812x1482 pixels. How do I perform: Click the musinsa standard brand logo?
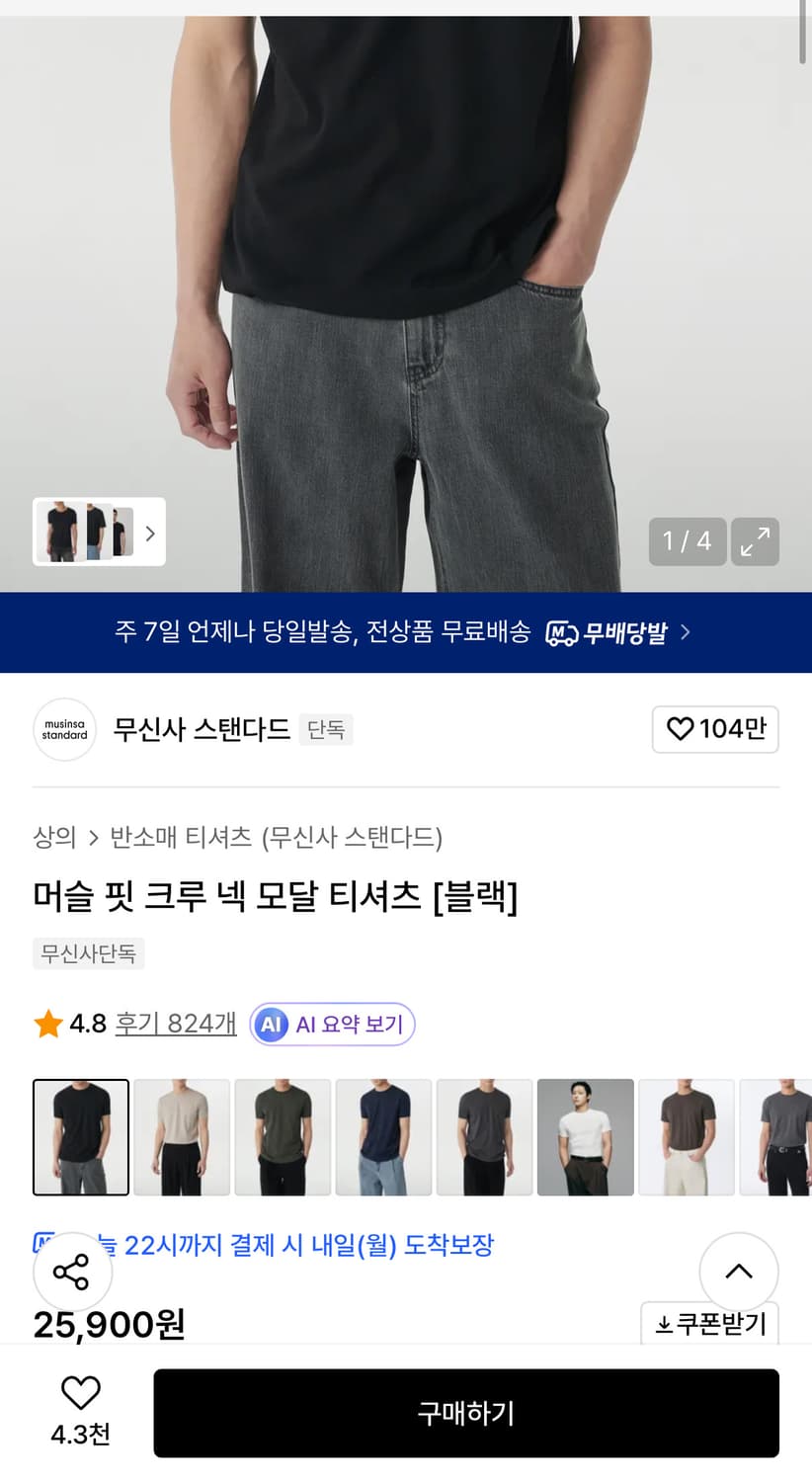64,729
